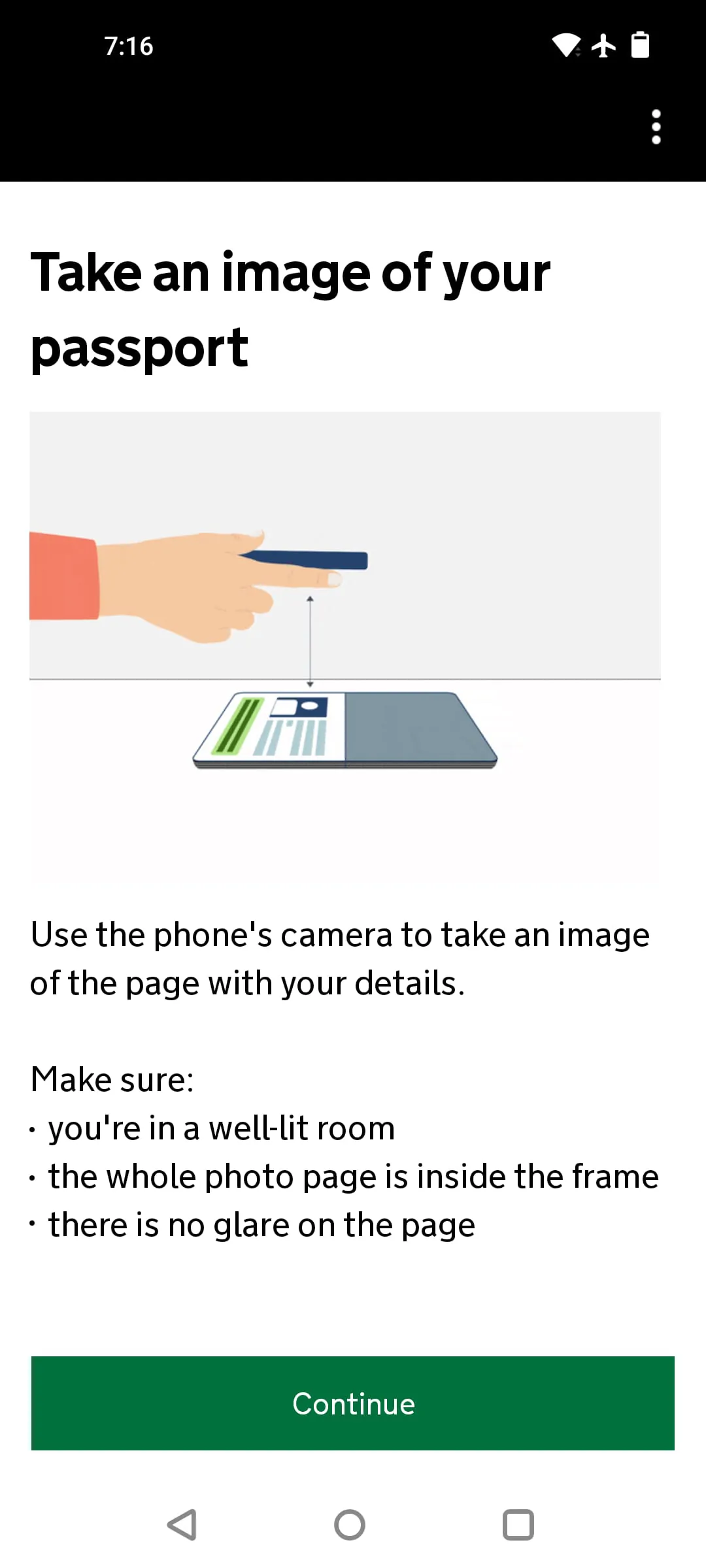Tap the battery status icon
This screenshot has height=1568, width=706.
click(640, 46)
